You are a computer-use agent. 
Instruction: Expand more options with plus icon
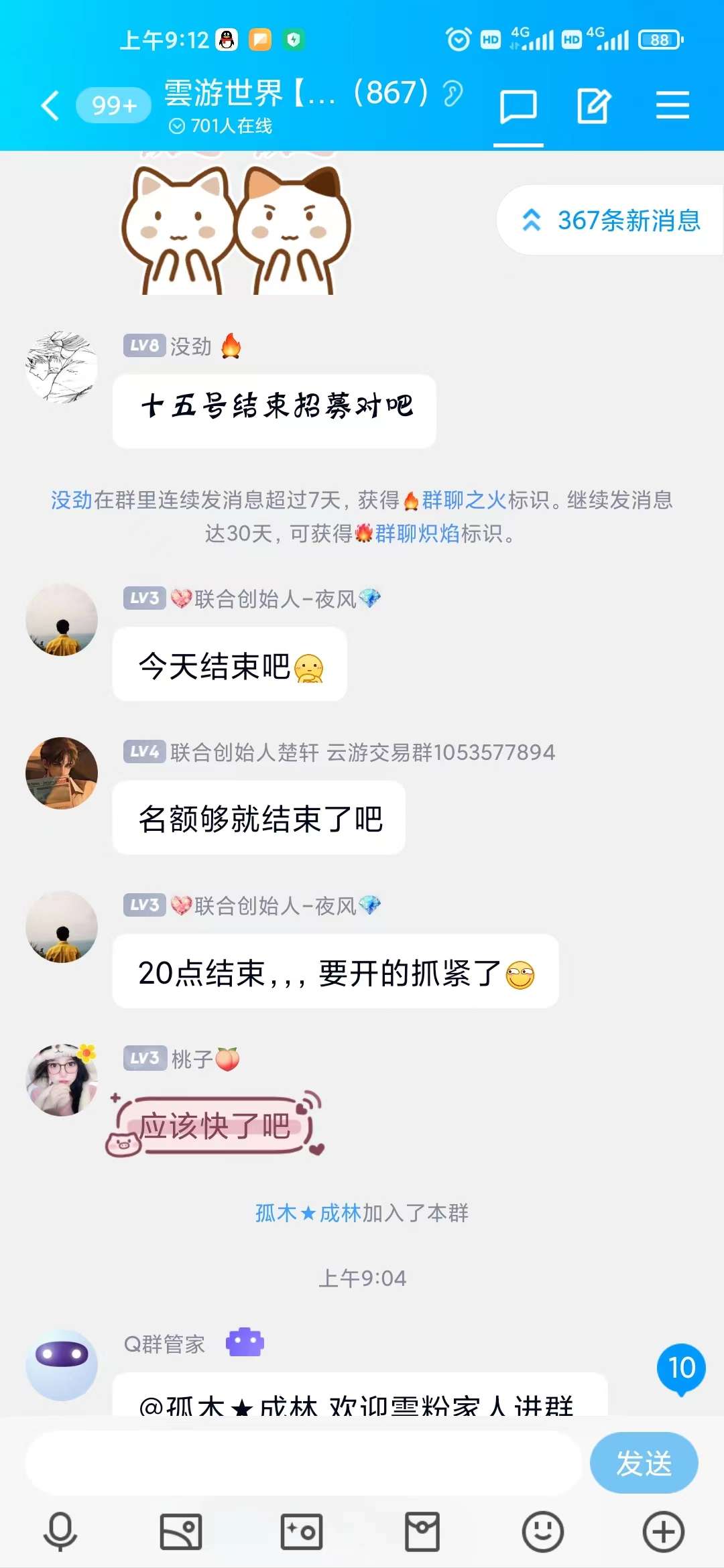pos(664,1532)
